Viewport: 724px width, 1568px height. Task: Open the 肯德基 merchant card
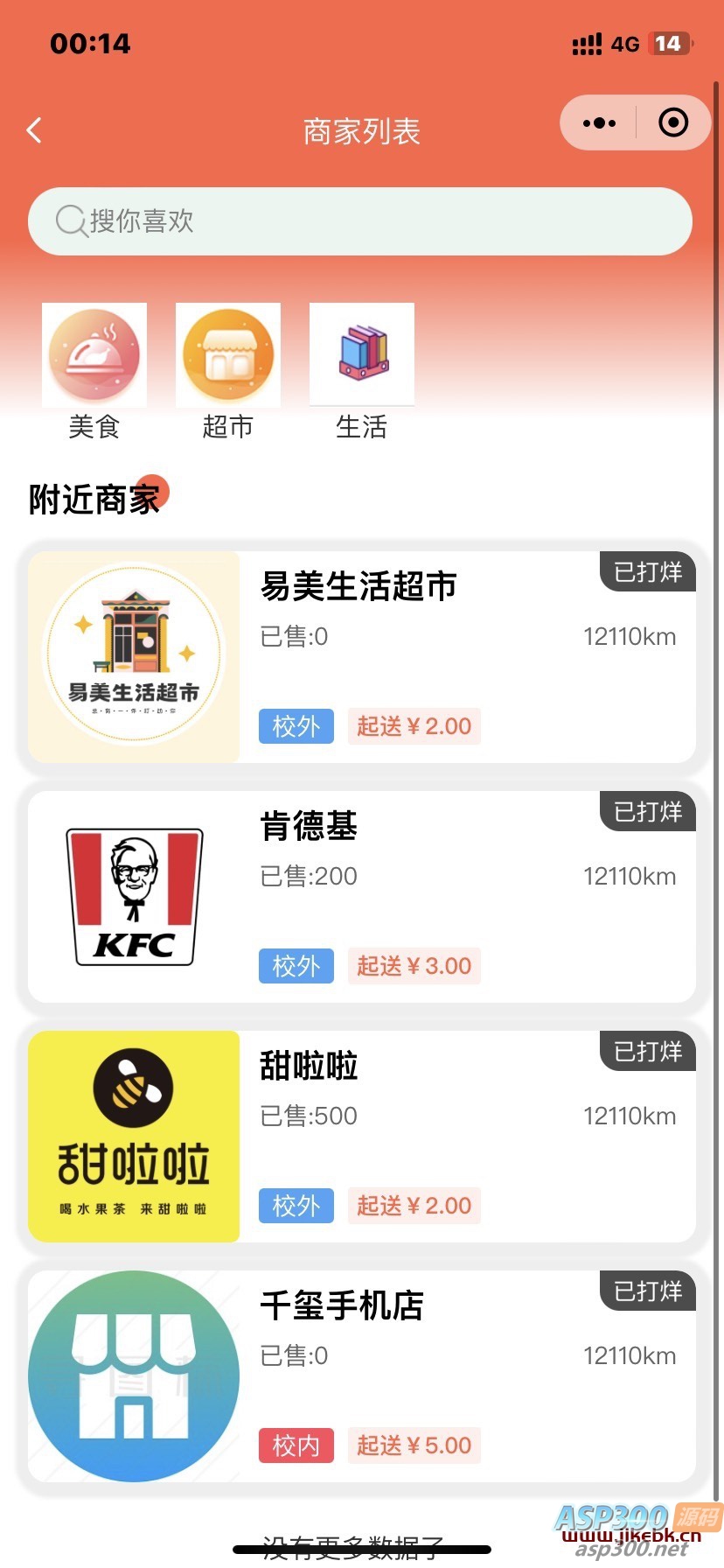pyautogui.click(x=362, y=896)
